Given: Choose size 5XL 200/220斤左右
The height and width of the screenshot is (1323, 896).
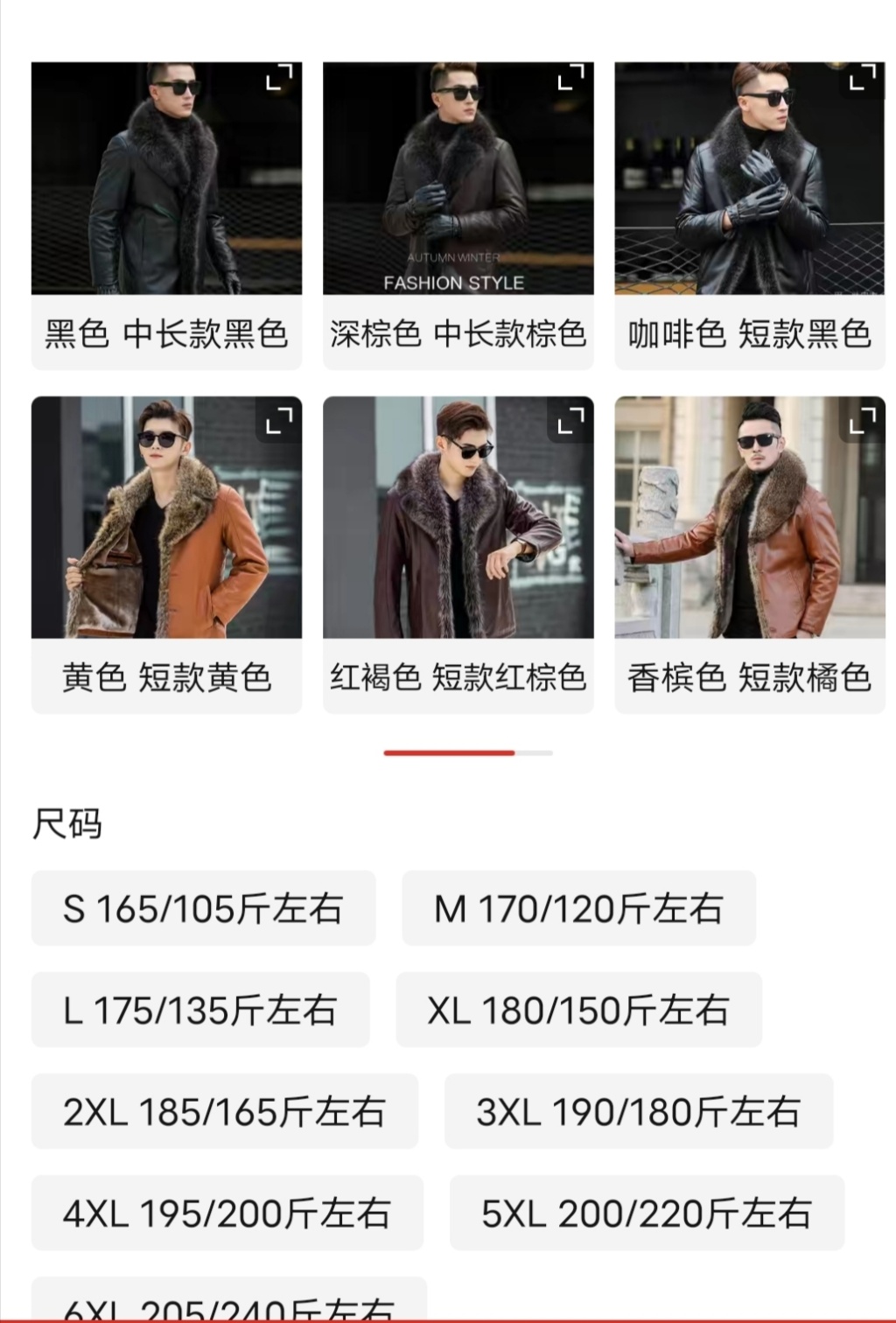Looking at the screenshot, I should [647, 1213].
